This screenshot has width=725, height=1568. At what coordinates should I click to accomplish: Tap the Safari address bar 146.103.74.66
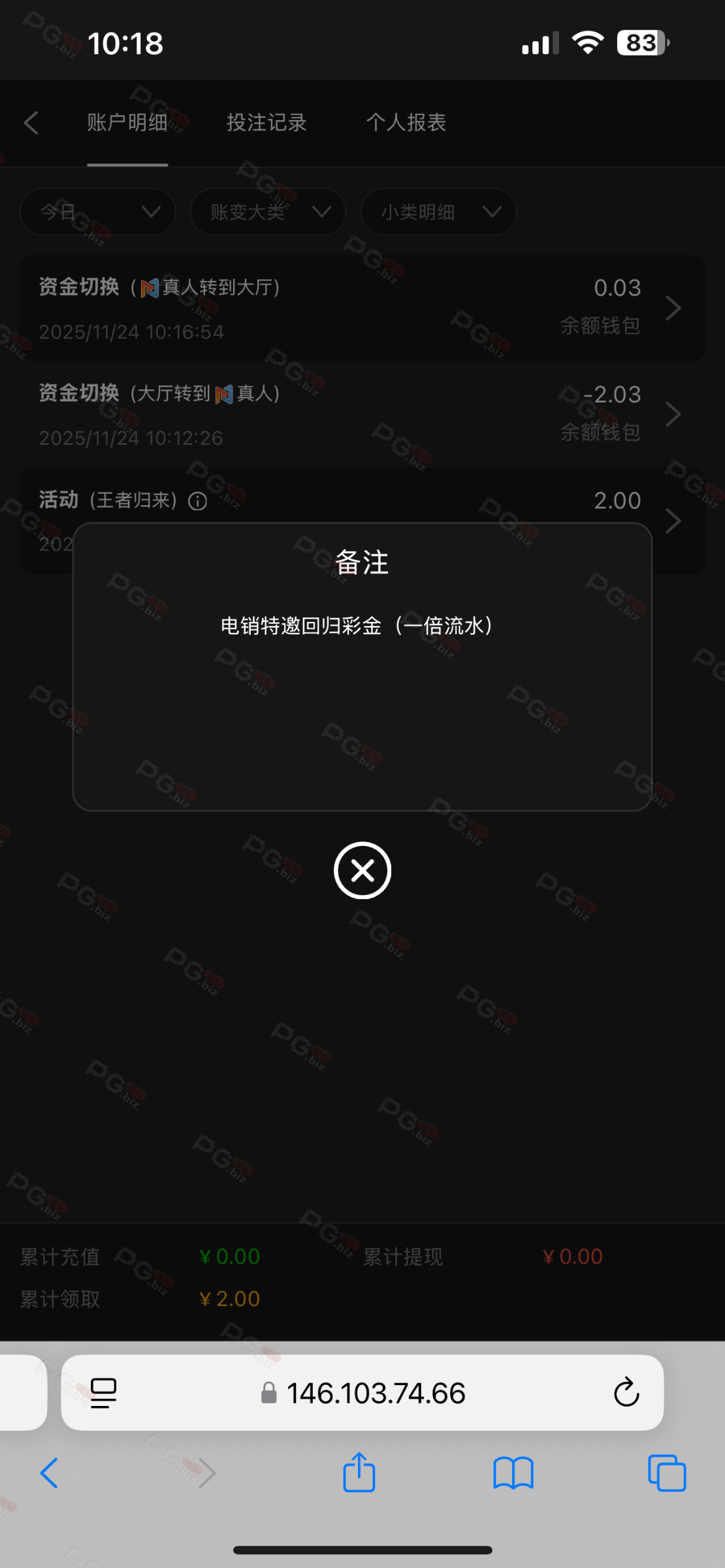pyautogui.click(x=376, y=1393)
